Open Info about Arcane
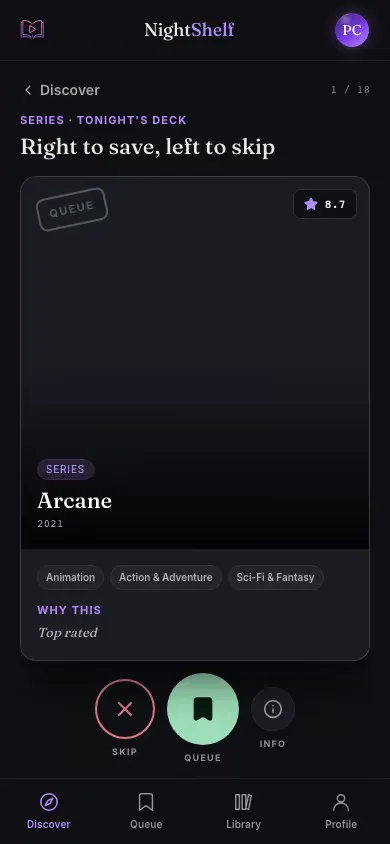The height and width of the screenshot is (844, 390). [x=273, y=709]
